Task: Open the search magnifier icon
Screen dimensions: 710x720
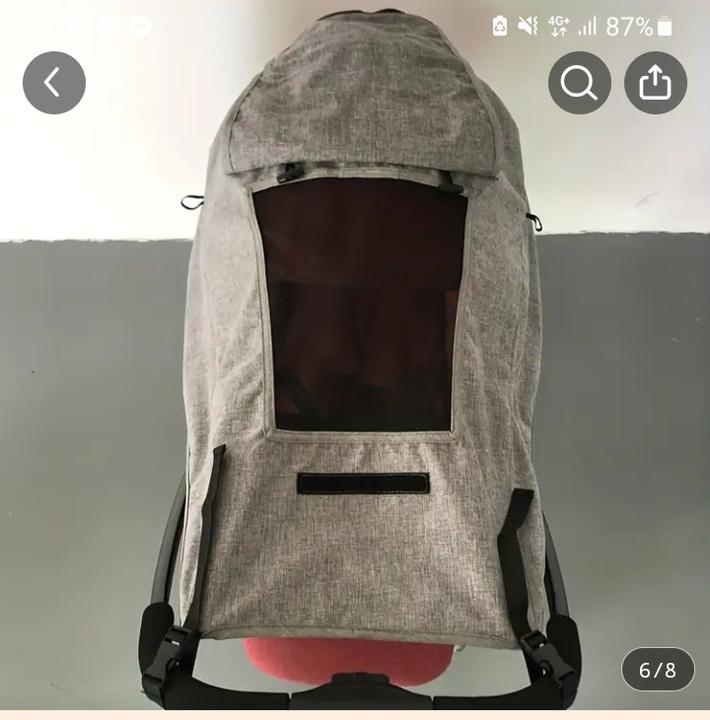Action: pos(579,83)
